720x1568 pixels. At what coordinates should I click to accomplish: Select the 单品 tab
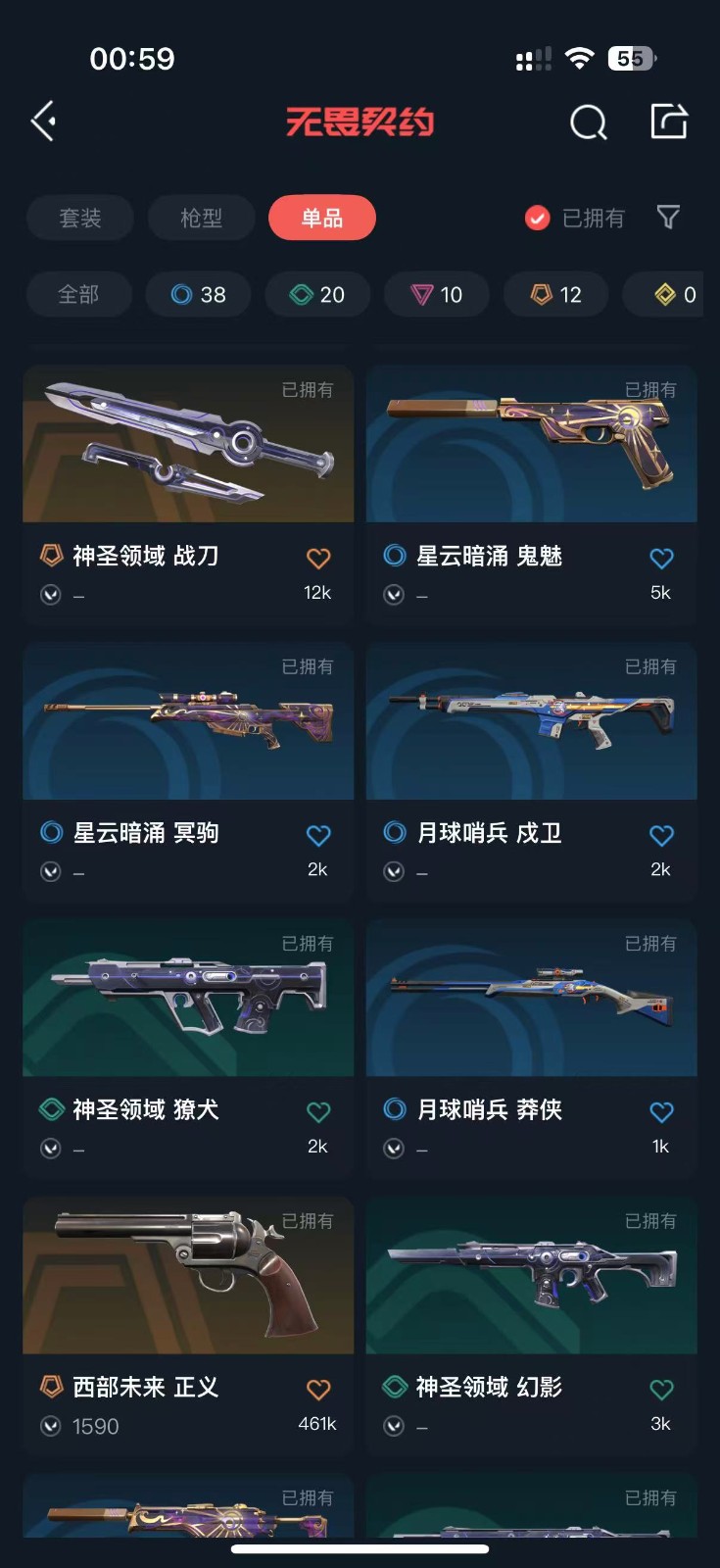coord(322,218)
